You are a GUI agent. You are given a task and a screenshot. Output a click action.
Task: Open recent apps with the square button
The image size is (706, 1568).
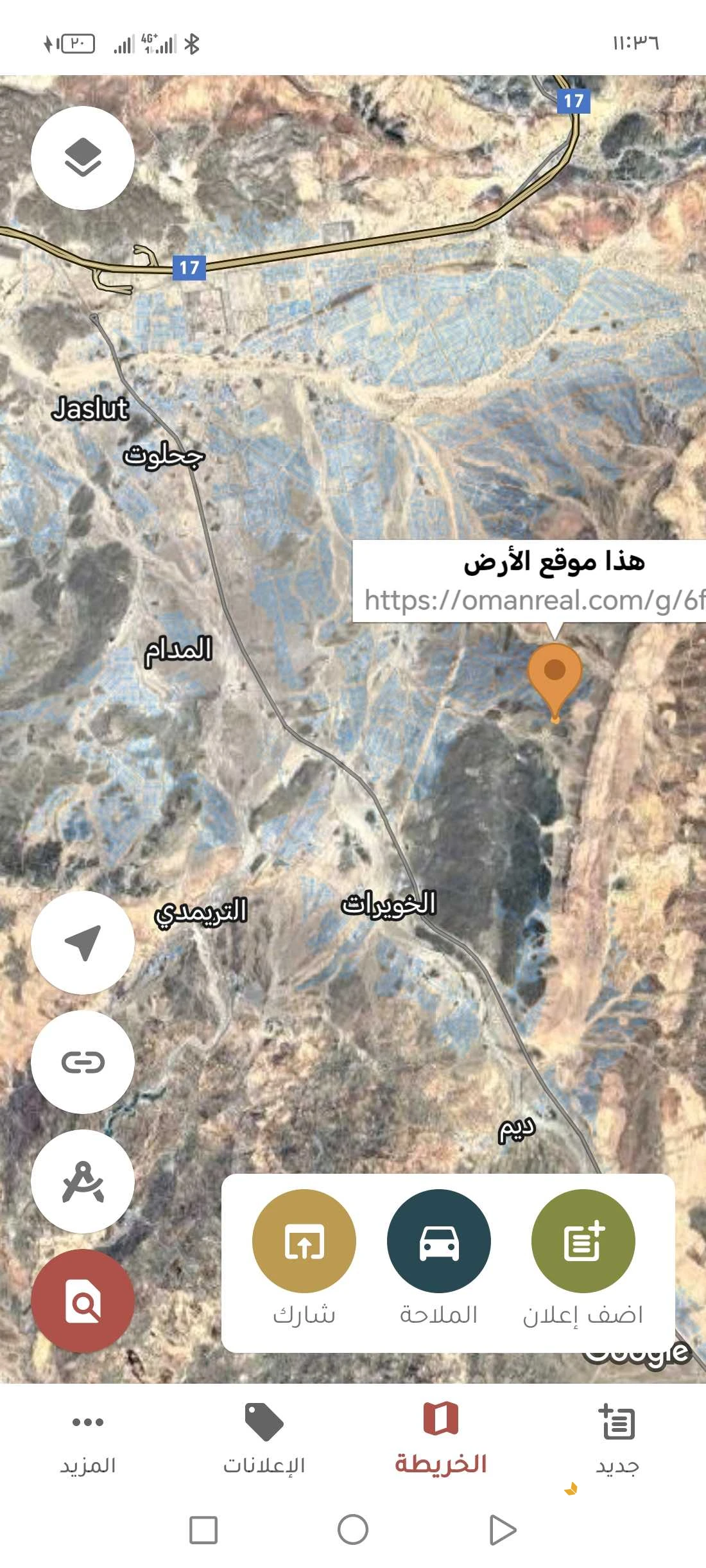click(203, 1529)
